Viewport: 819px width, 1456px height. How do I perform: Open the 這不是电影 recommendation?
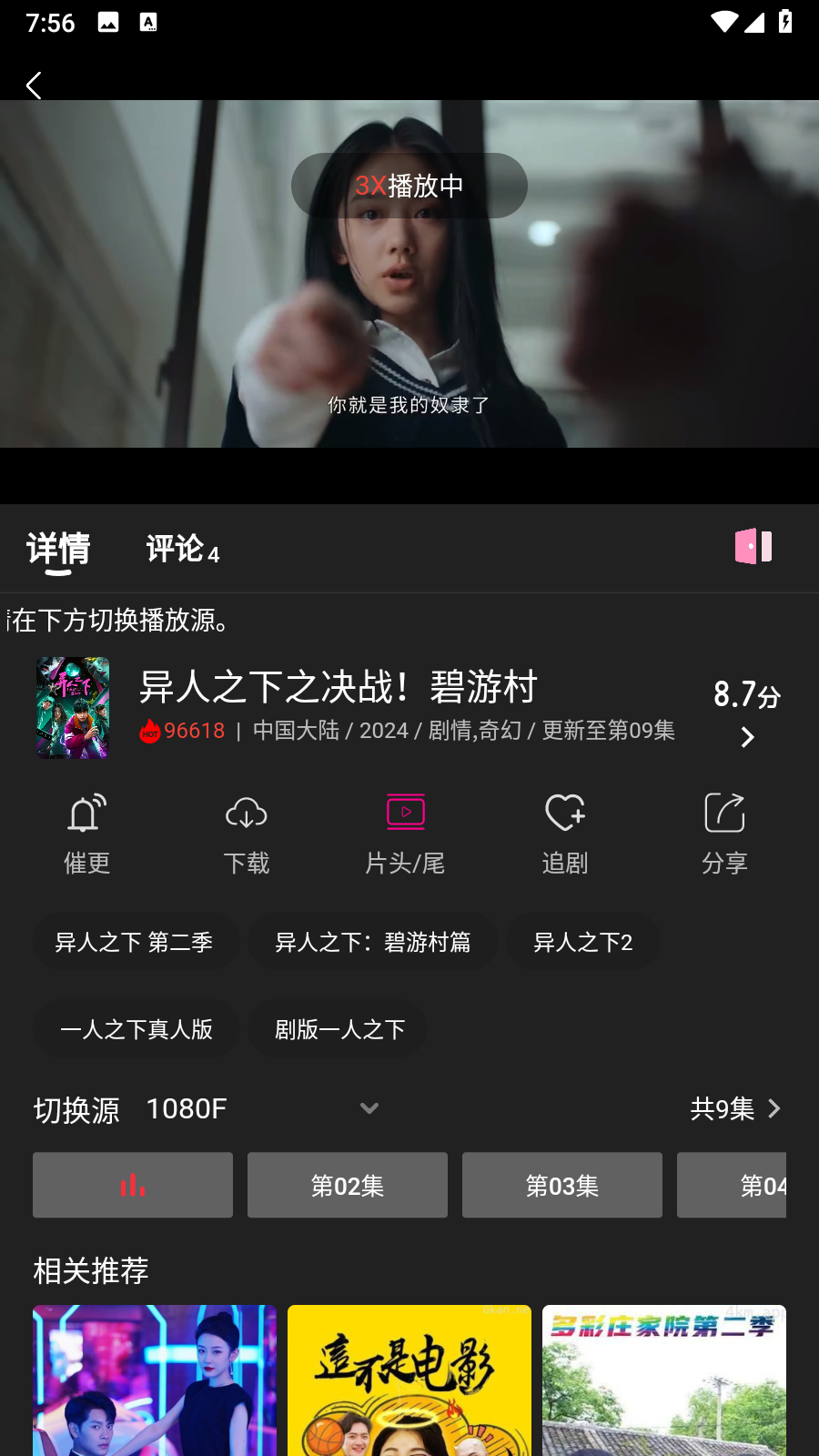point(409,1379)
